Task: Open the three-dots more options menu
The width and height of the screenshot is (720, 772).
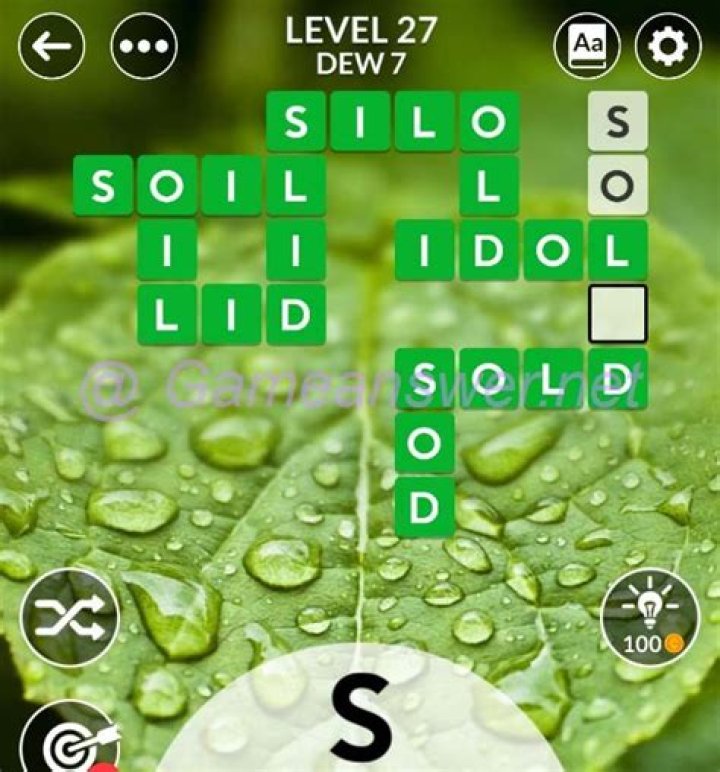Action: [x=144, y=46]
